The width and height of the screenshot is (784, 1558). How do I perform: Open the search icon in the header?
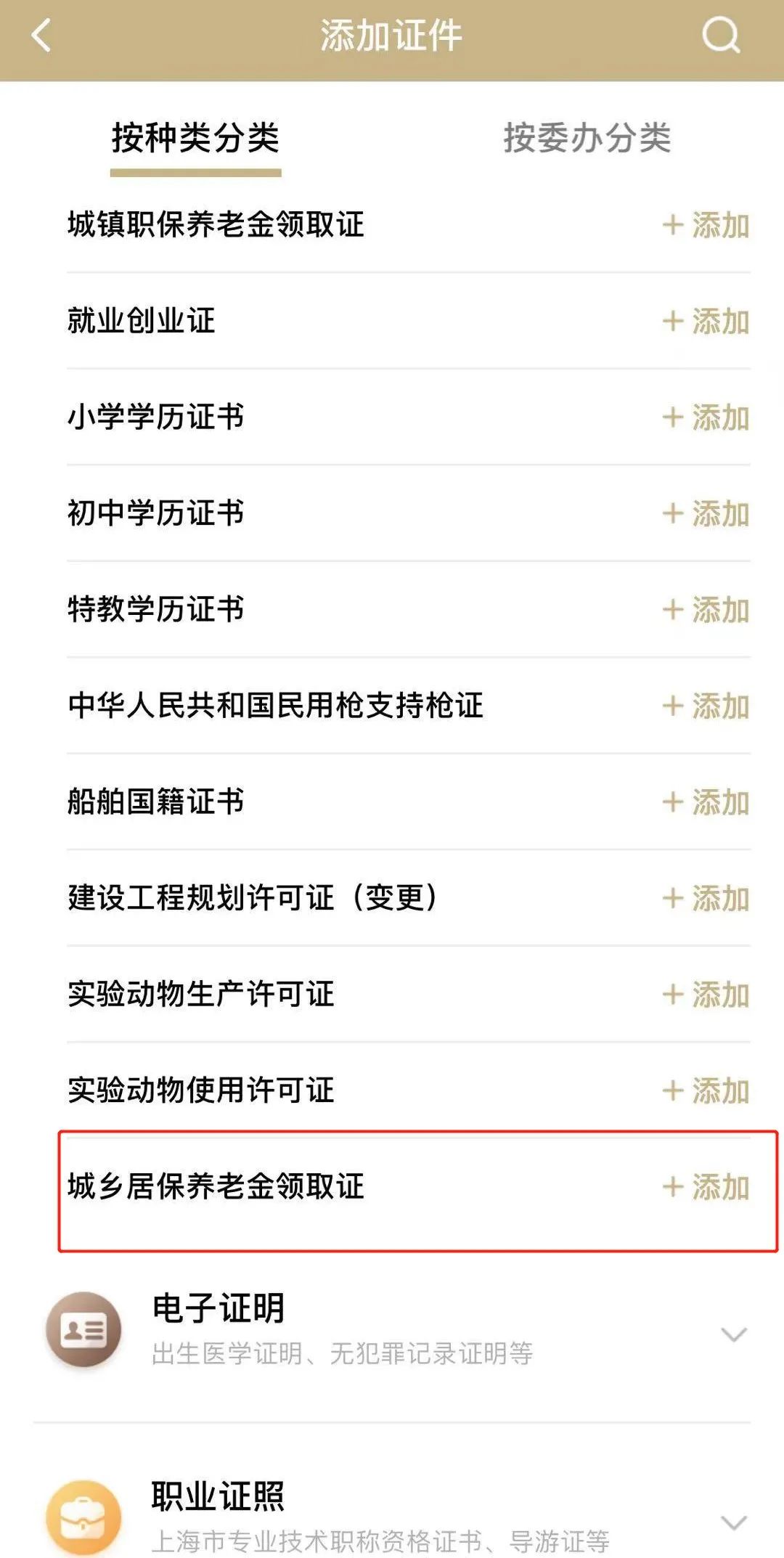tap(721, 36)
